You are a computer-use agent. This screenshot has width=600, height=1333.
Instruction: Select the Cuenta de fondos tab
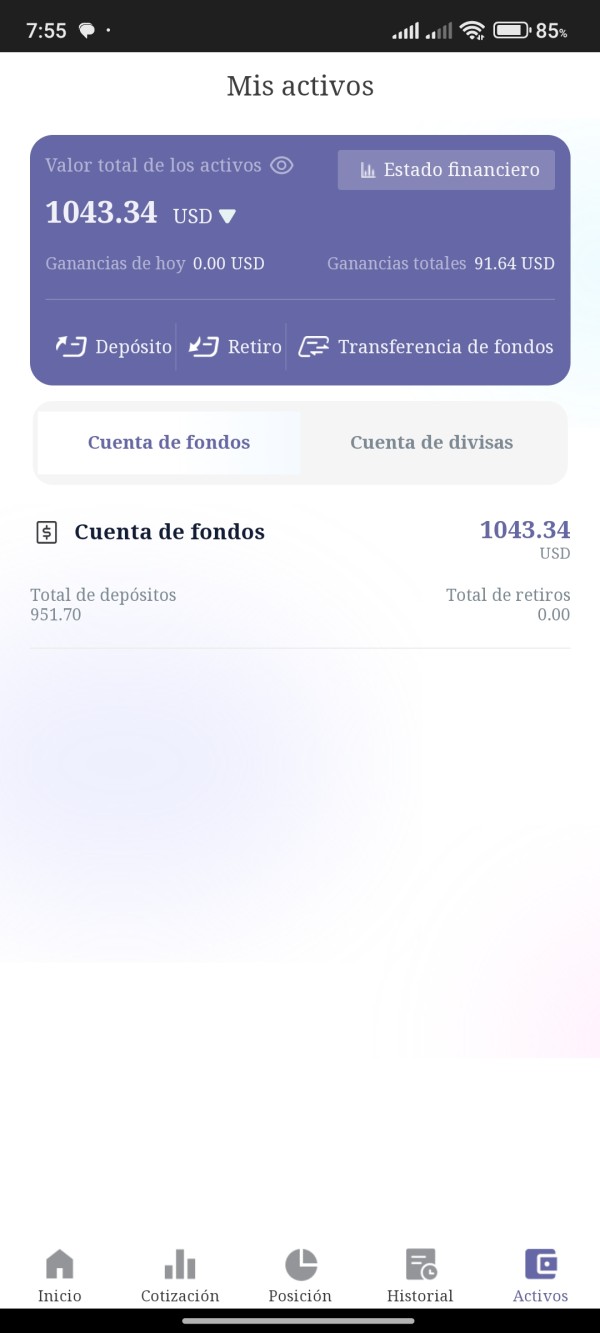click(169, 443)
